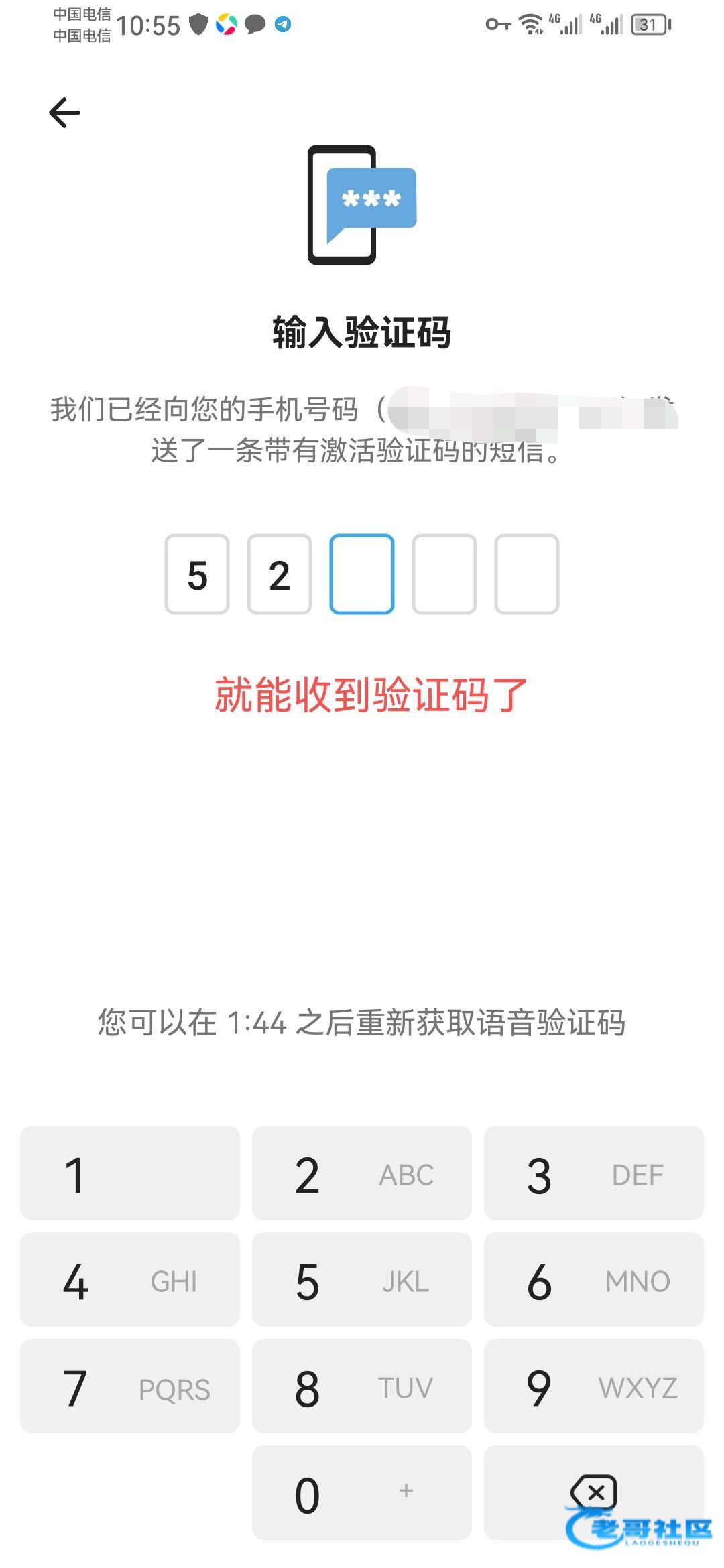The image size is (724, 1568).
Task: Tap the 9 WXYZ key
Action: pyautogui.click(x=594, y=1386)
